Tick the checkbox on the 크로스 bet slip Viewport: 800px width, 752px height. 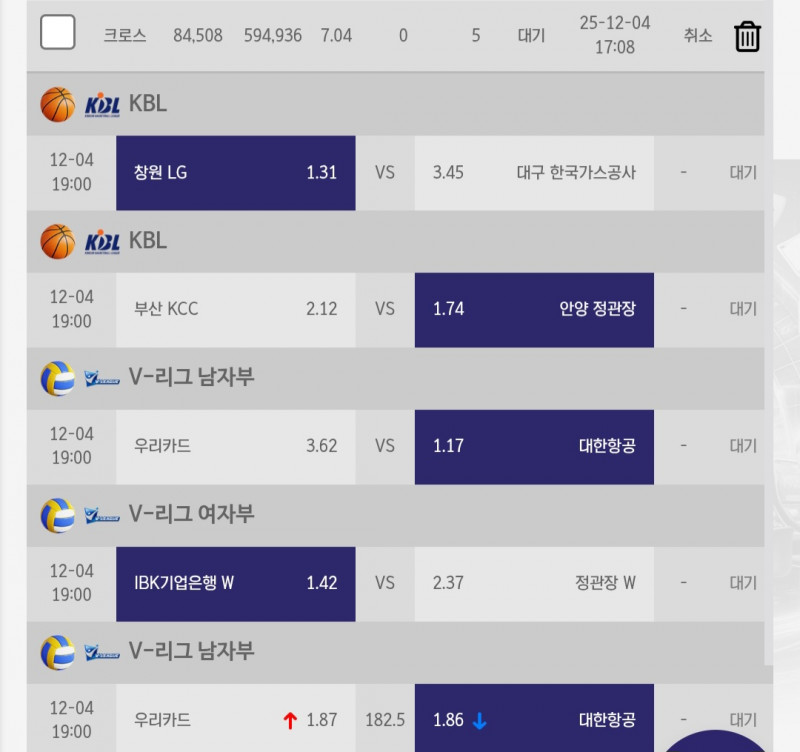pos(57,33)
